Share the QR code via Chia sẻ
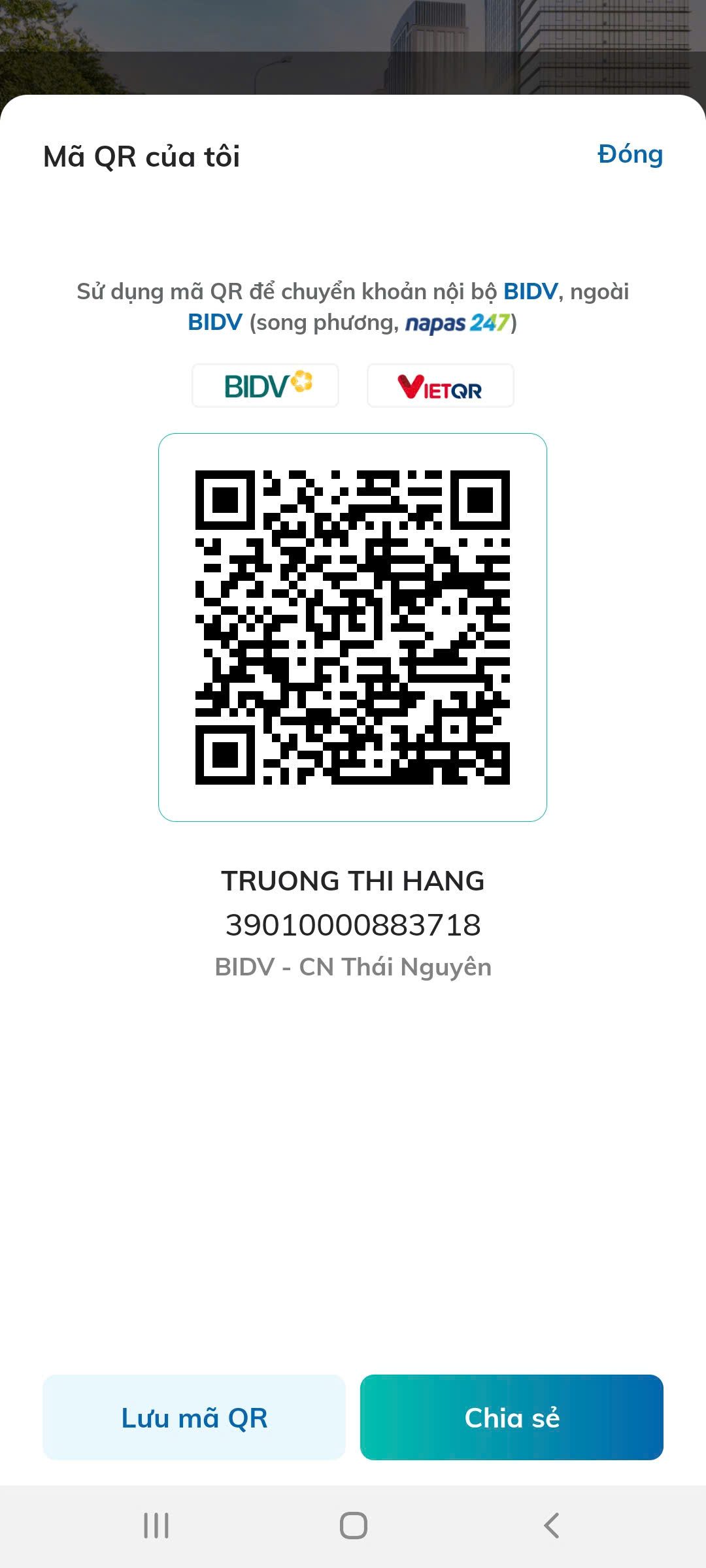The width and height of the screenshot is (706, 1568). pos(511,1417)
